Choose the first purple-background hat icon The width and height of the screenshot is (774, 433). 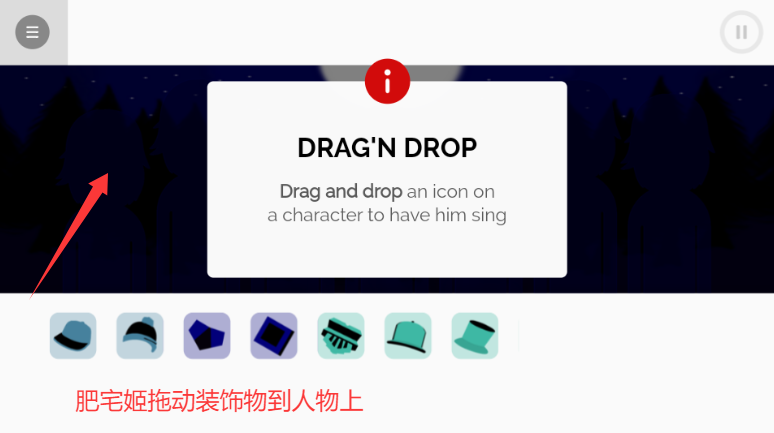[x=207, y=336]
